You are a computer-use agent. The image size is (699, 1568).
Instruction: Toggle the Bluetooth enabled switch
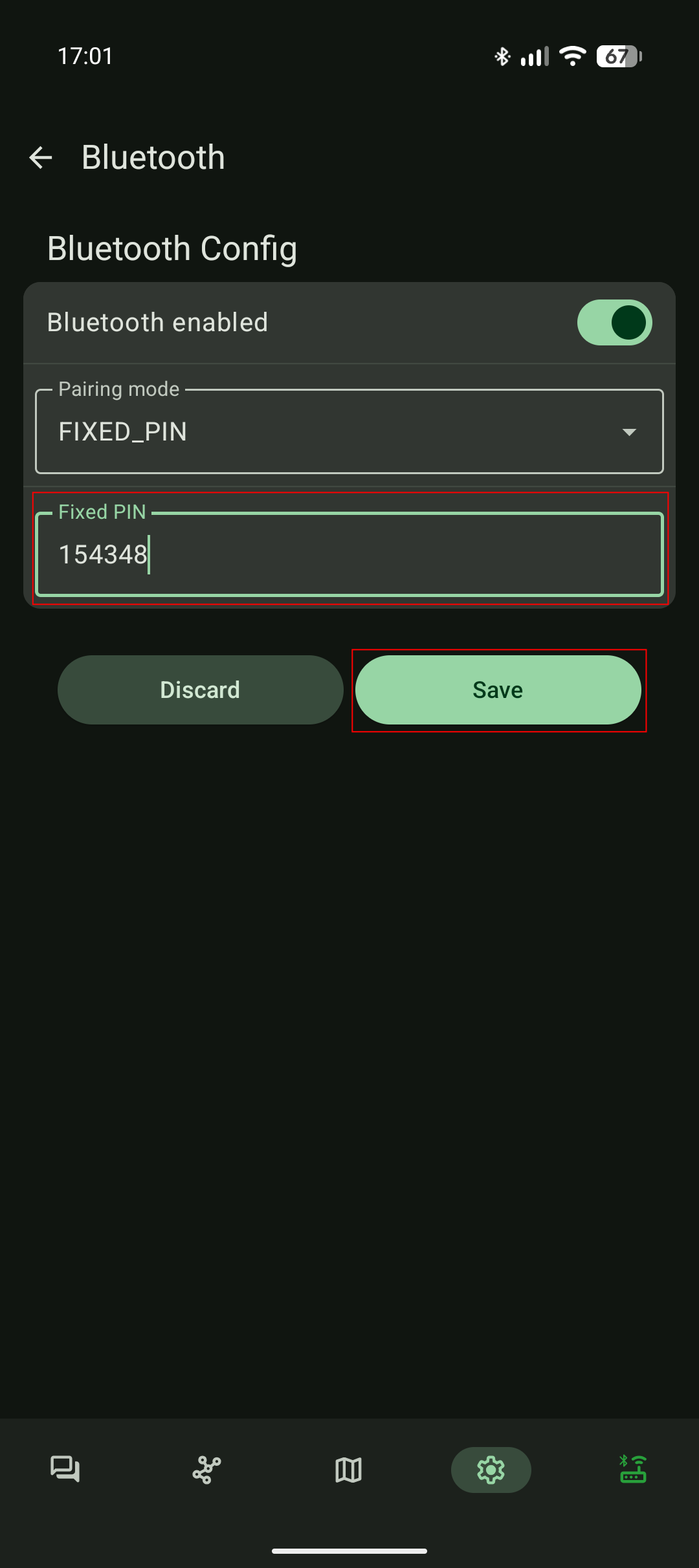pos(614,322)
